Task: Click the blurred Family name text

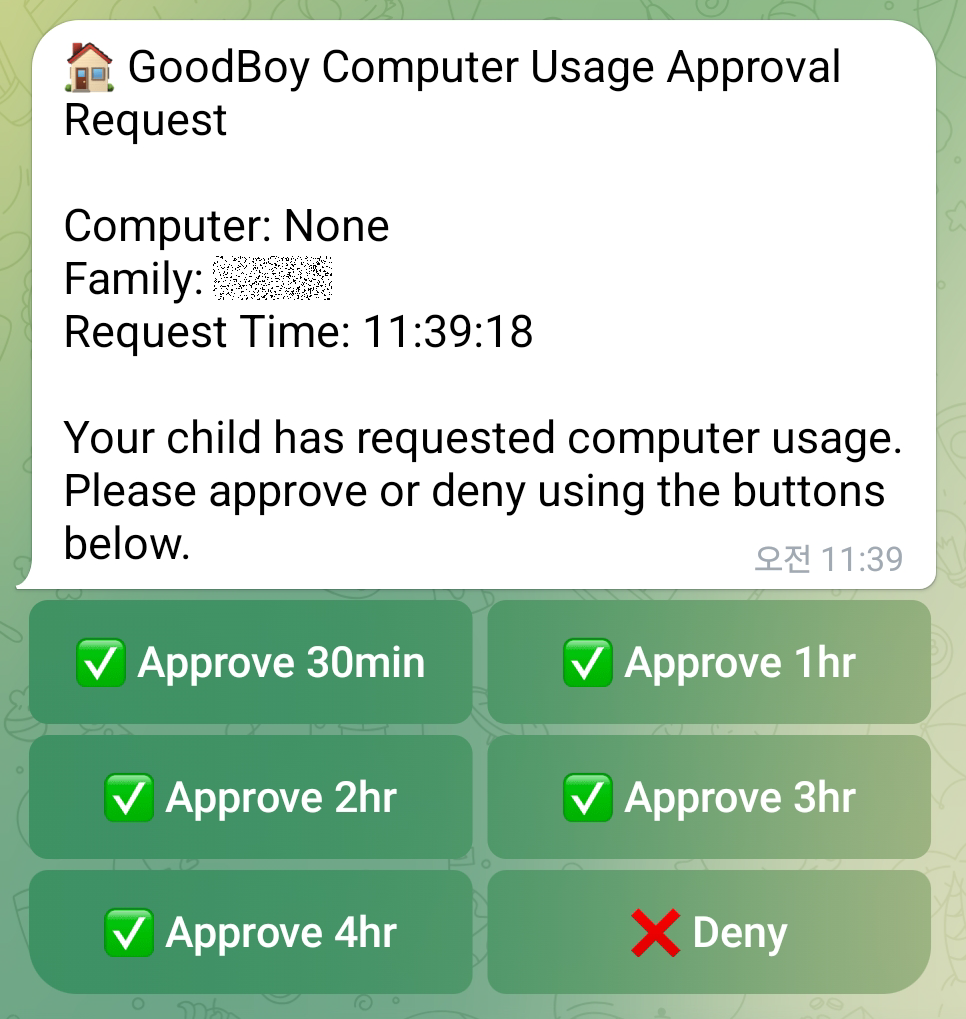Action: pyautogui.click(x=272, y=279)
